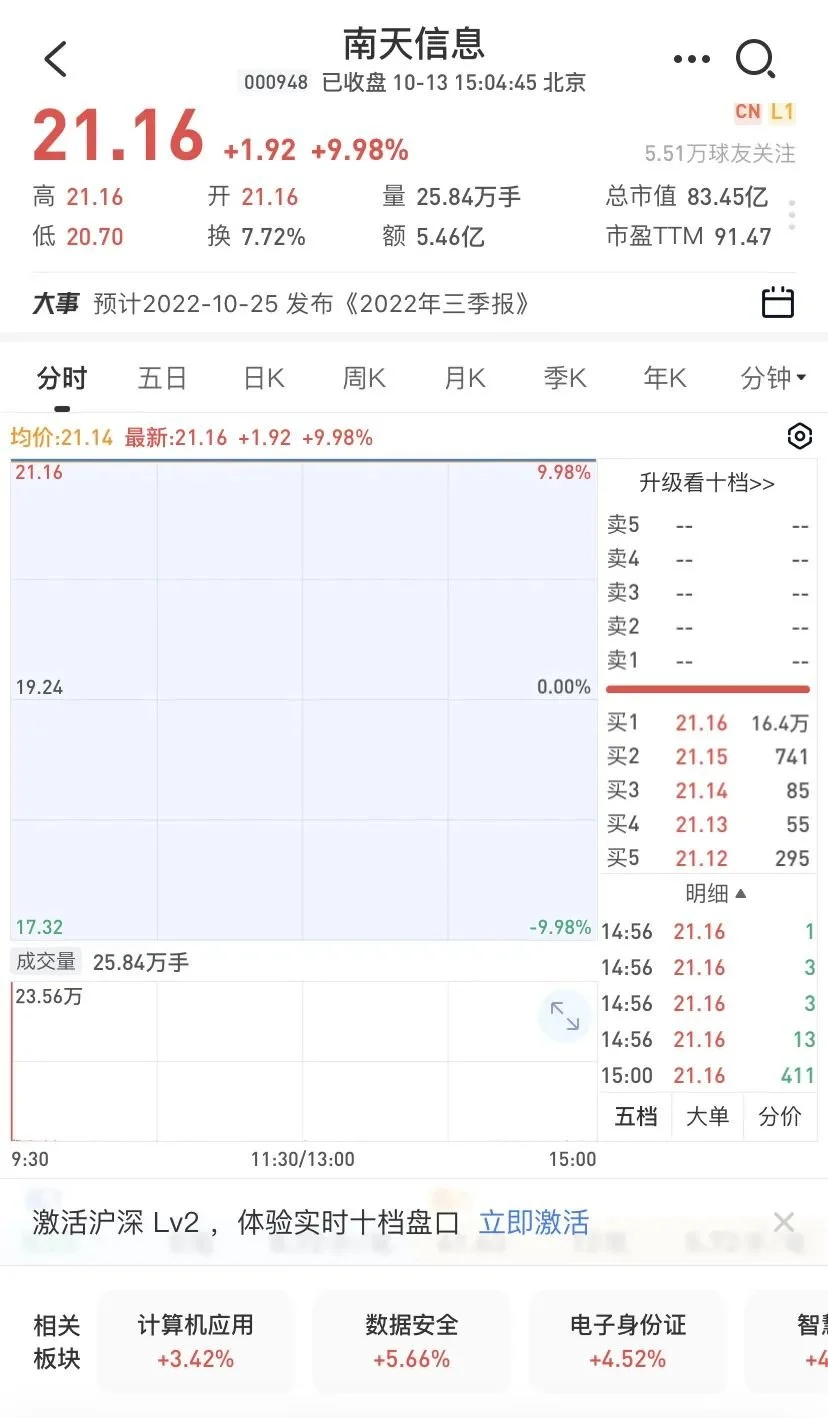Open the 计算机应用 sector card
Screen dimensions: 828x1418
click(x=195, y=1341)
